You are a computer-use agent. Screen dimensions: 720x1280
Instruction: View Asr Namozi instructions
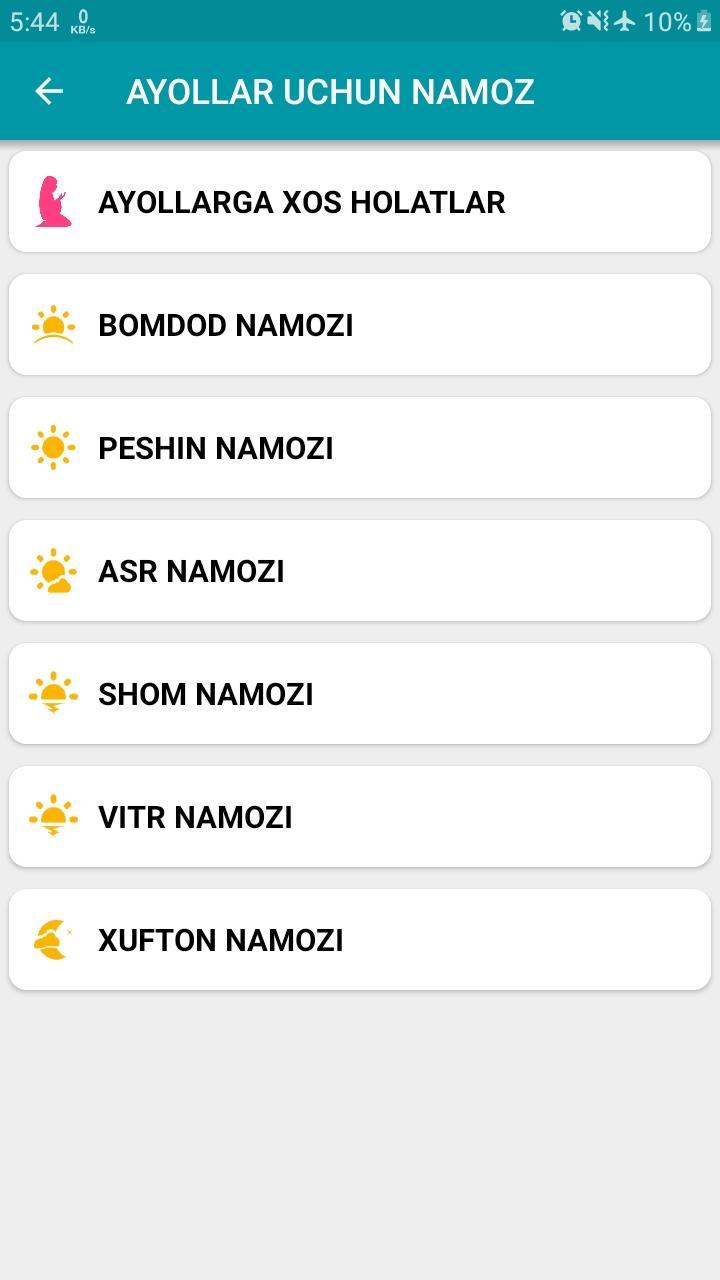coord(360,571)
